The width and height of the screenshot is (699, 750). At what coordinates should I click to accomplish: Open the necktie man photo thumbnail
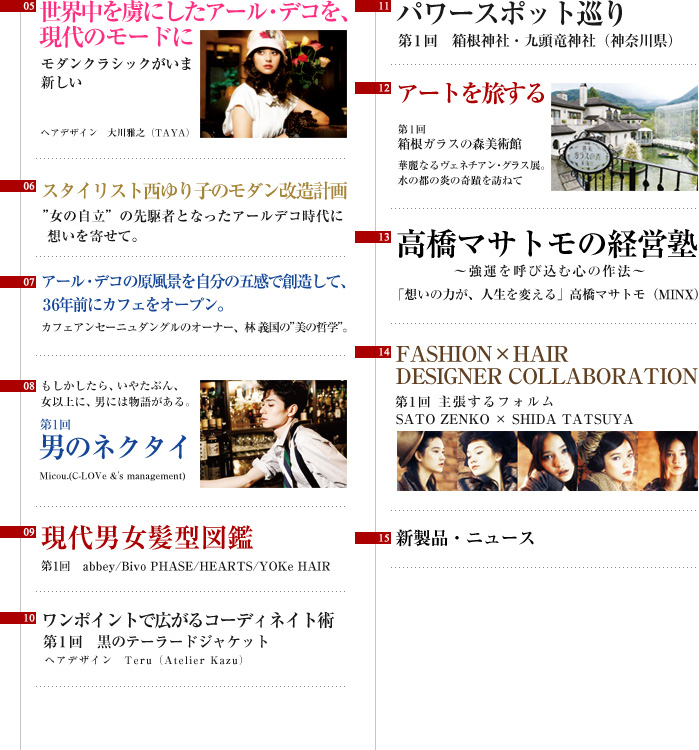pyautogui.click(x=273, y=433)
